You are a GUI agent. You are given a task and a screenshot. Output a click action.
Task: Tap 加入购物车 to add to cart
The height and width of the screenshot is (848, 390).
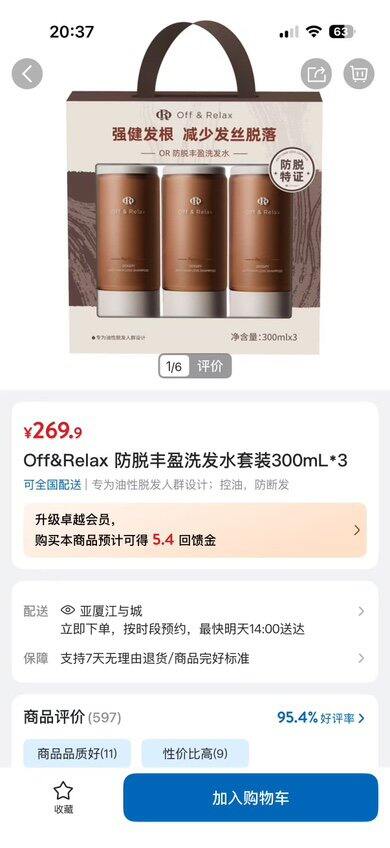click(x=250, y=798)
